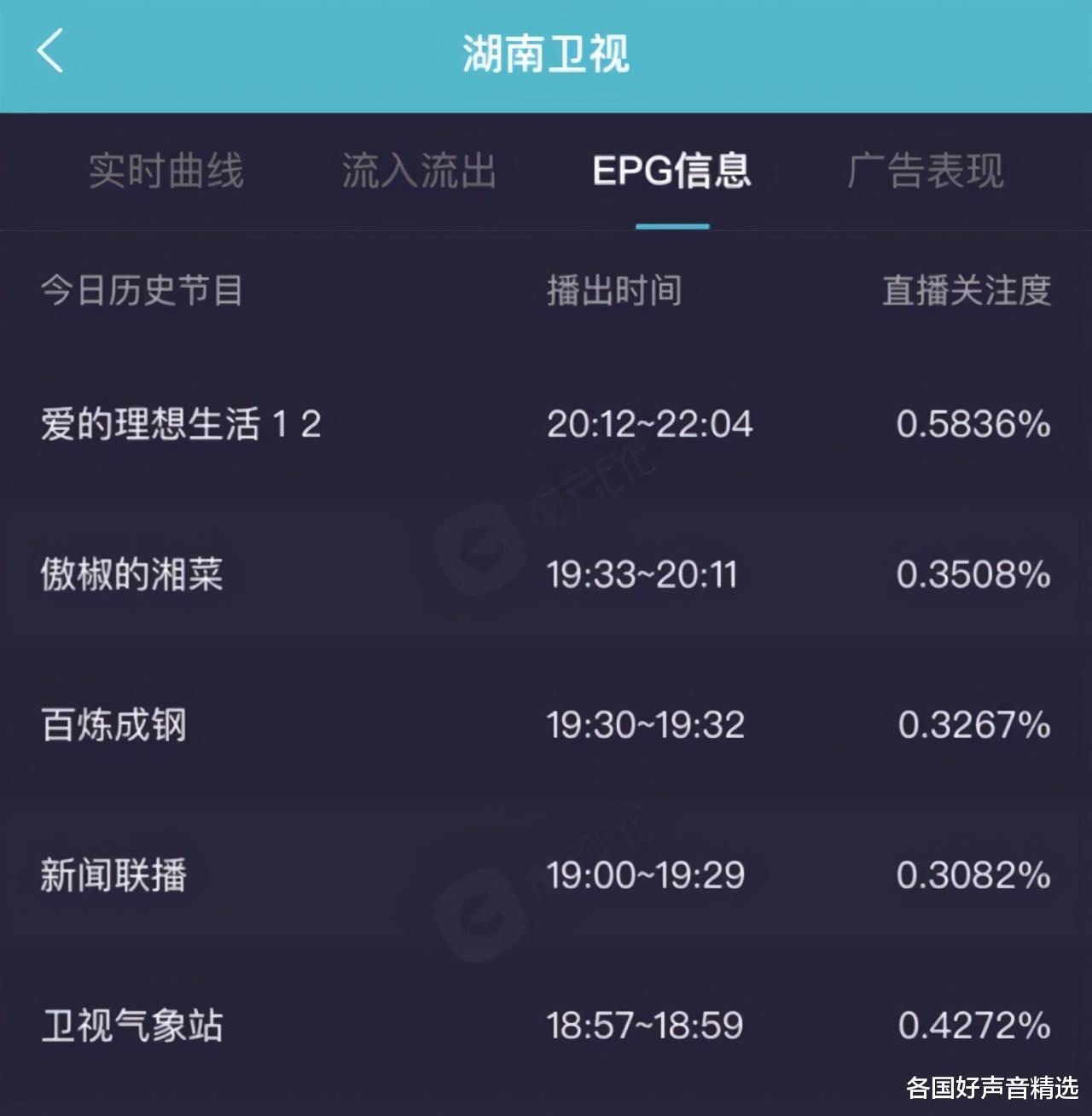Tap the 各国好声音精选 watermark text
1092x1116 pixels.
994,1085
